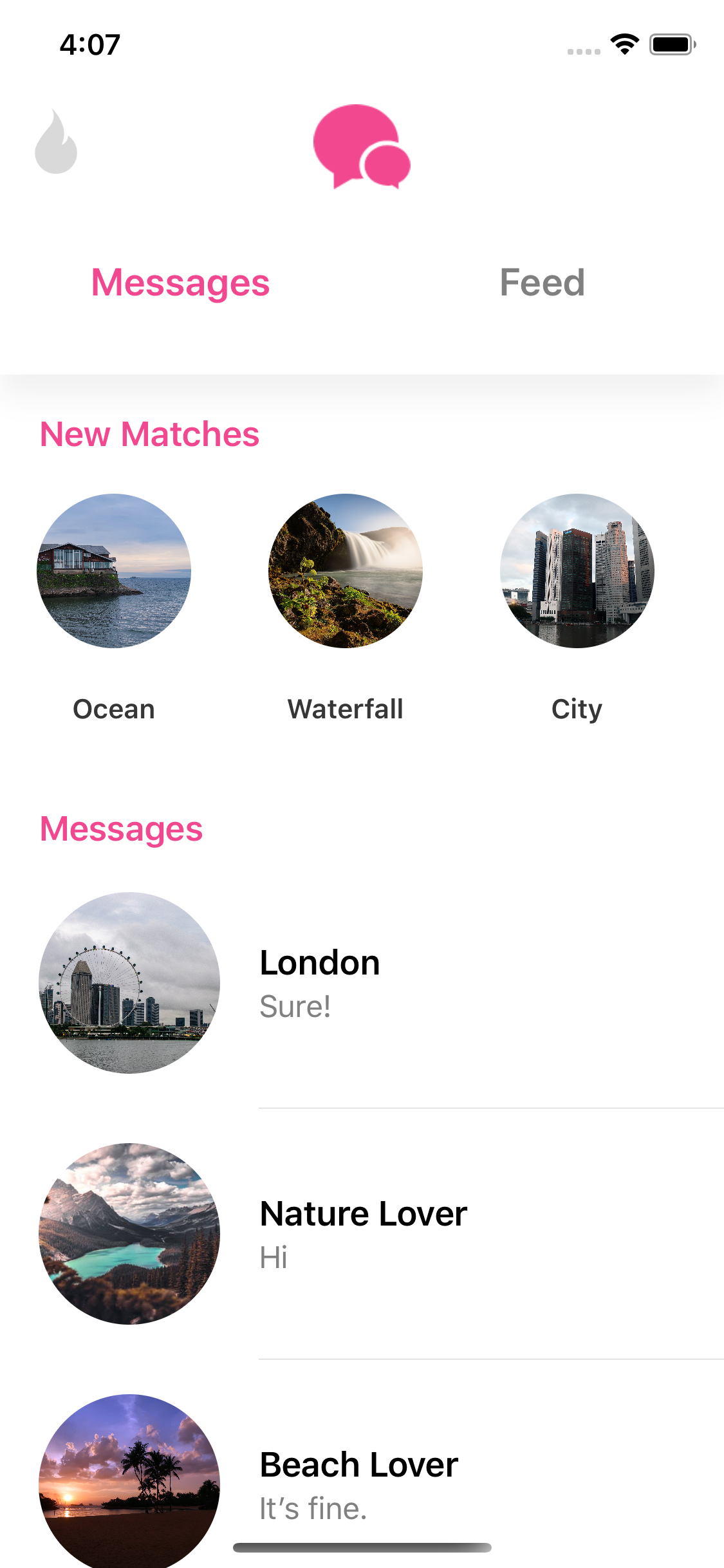This screenshot has width=724, height=1568.
Task: Open the chat with London
Action: point(362,983)
